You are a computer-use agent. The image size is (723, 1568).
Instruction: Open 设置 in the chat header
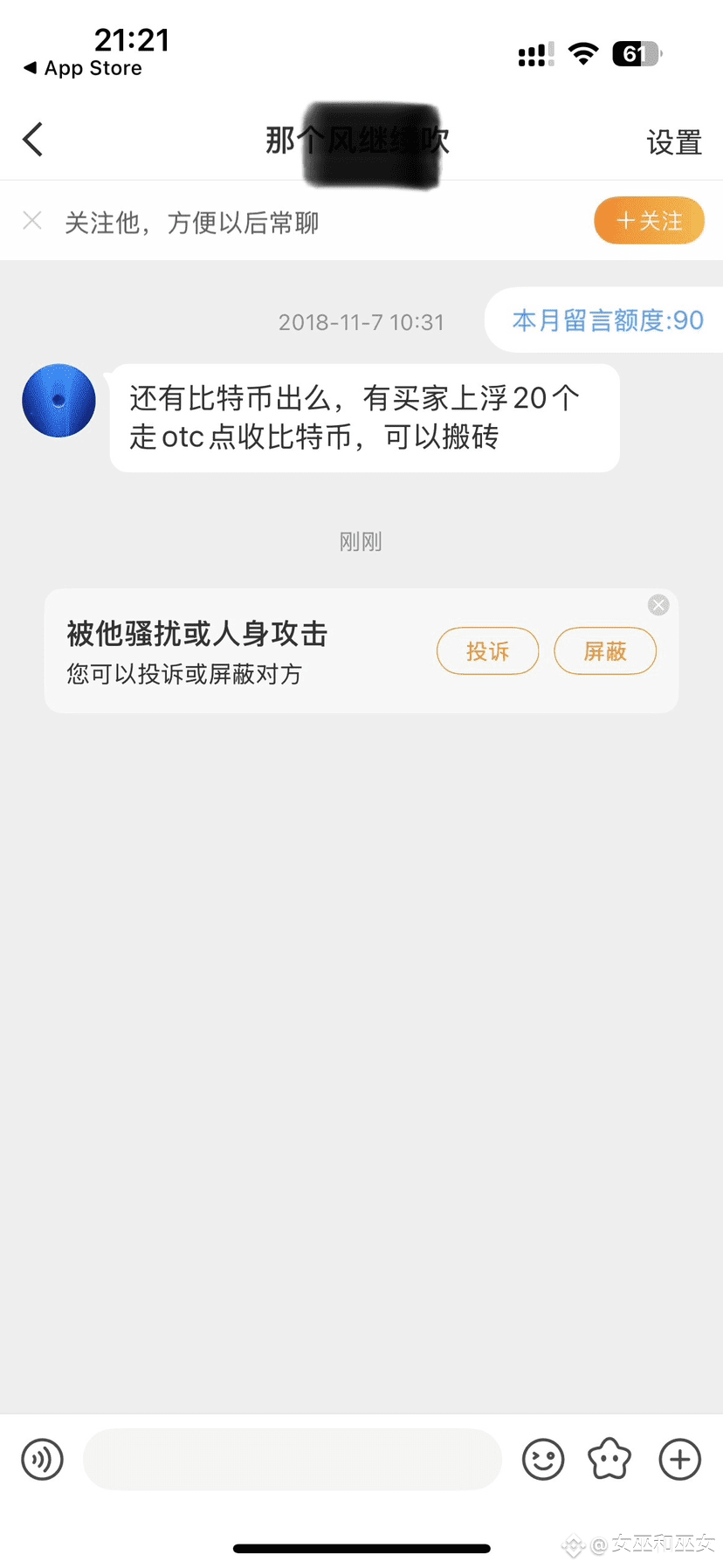[674, 142]
